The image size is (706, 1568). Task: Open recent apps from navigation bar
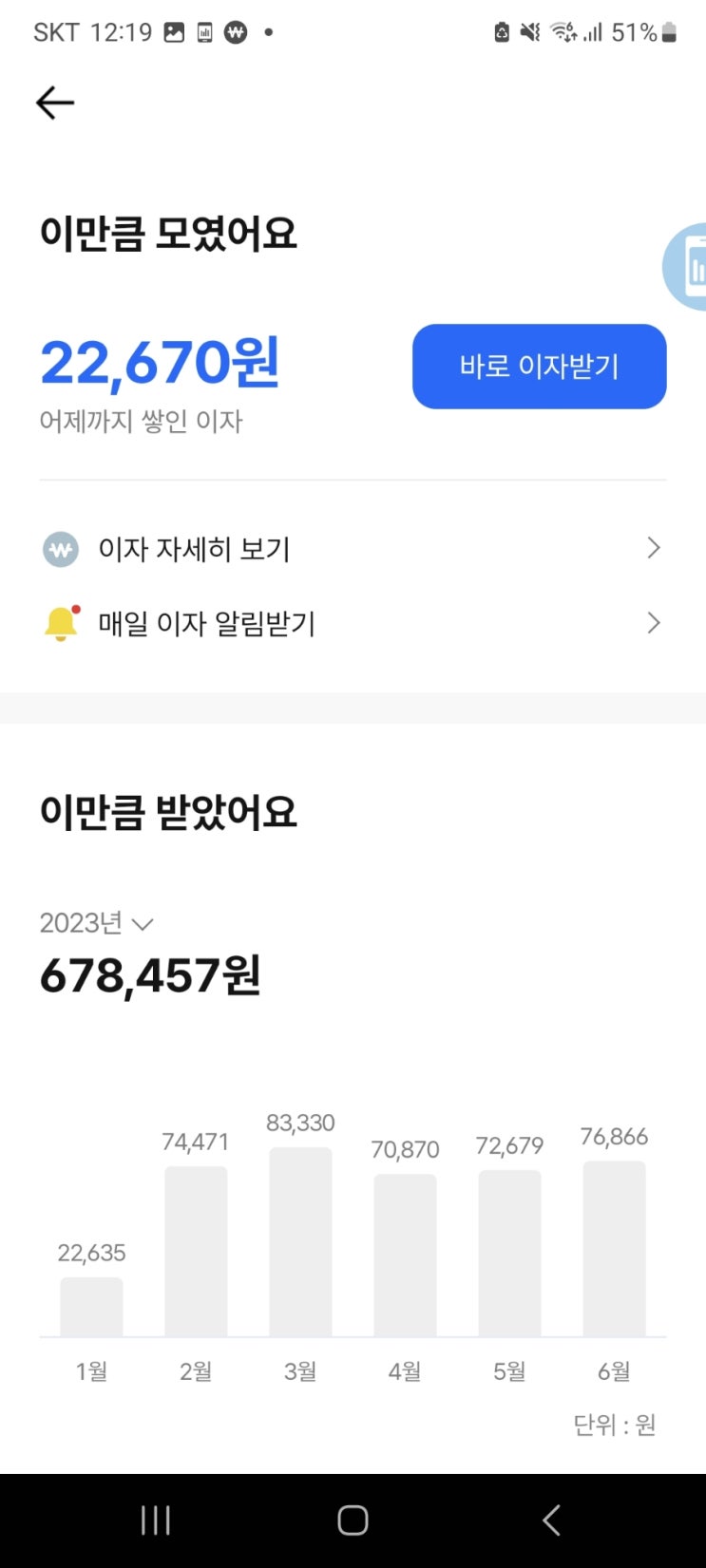point(156,1521)
